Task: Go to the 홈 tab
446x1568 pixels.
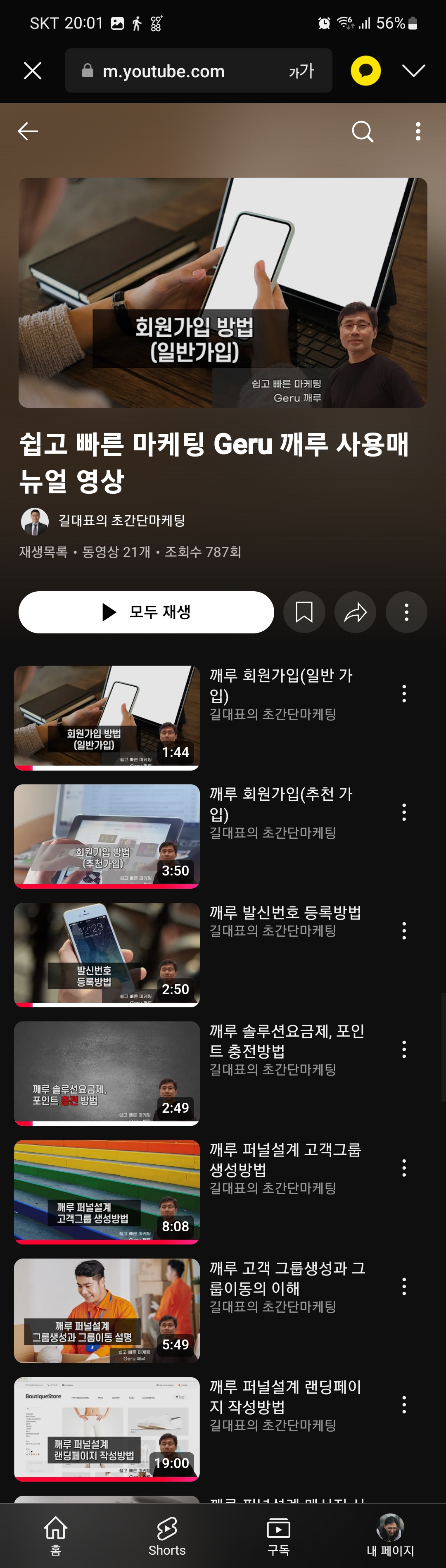Action: 55,1535
